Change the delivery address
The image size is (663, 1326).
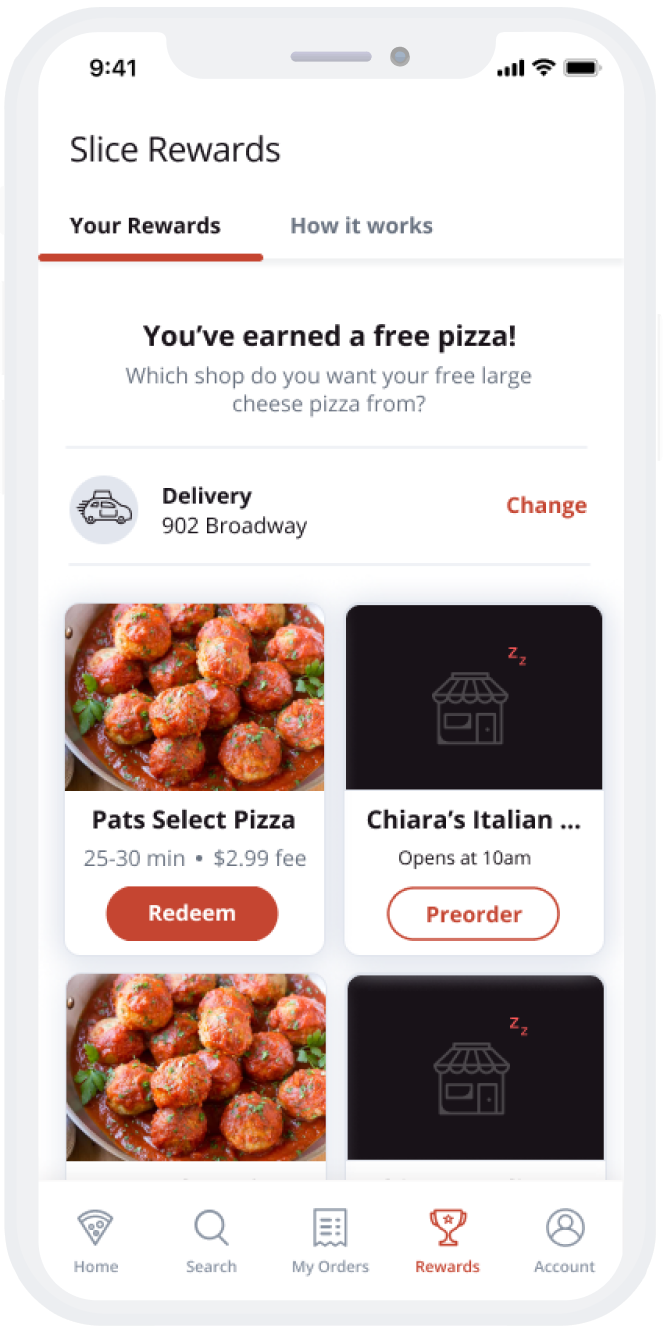pyautogui.click(x=546, y=506)
